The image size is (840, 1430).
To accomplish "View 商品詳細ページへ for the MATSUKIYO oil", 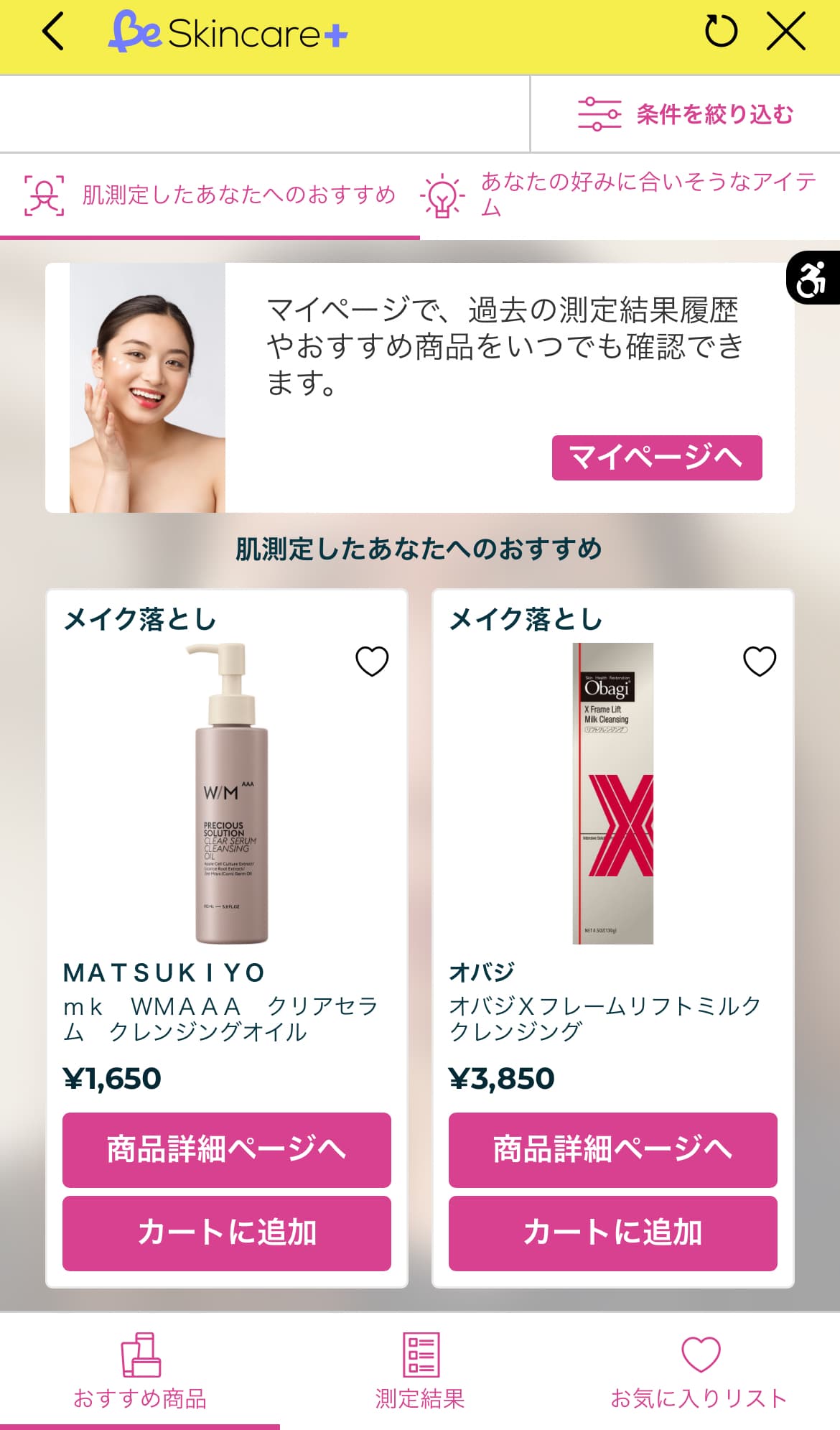I will [227, 1149].
